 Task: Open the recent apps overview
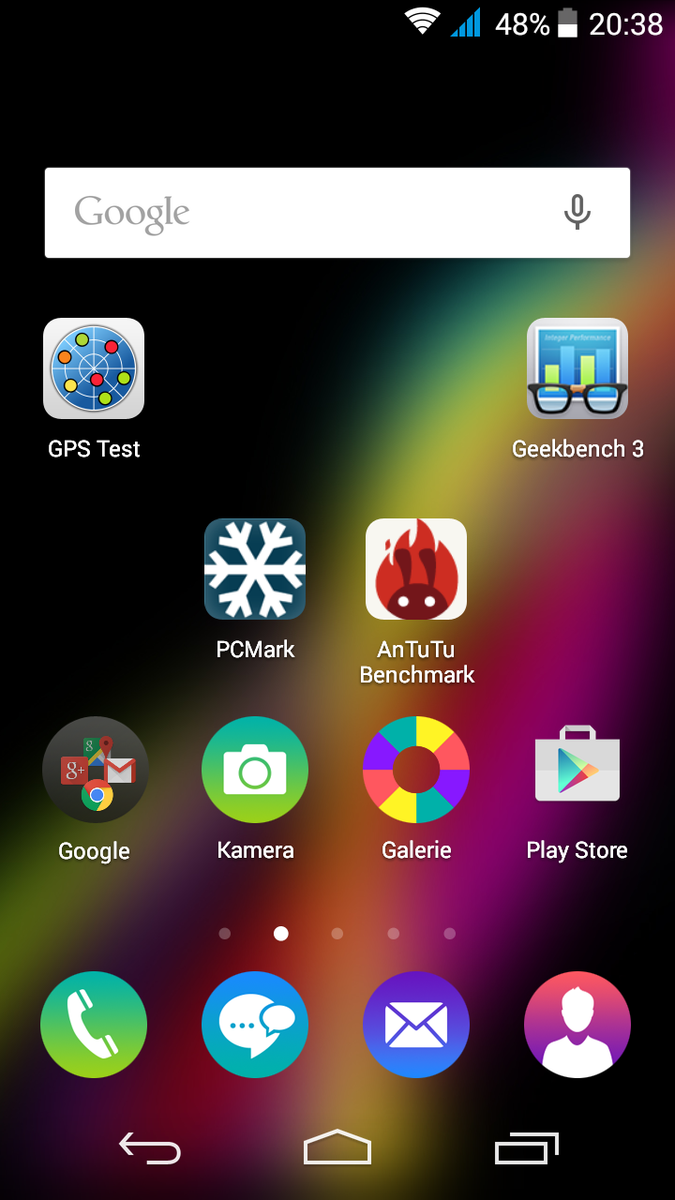coord(526,1148)
